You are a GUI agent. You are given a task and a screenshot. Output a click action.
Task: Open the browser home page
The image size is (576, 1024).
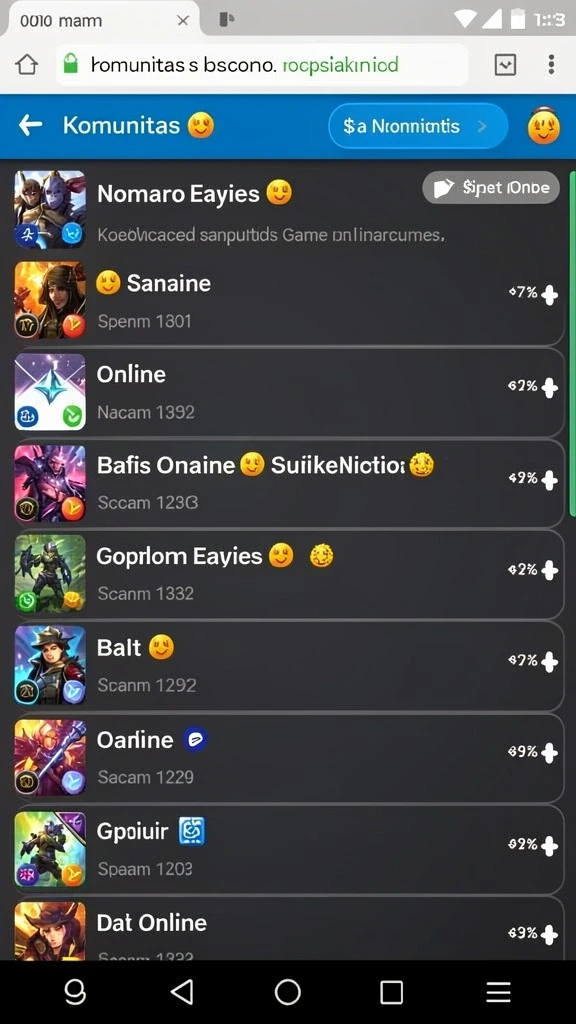[x=27, y=65]
